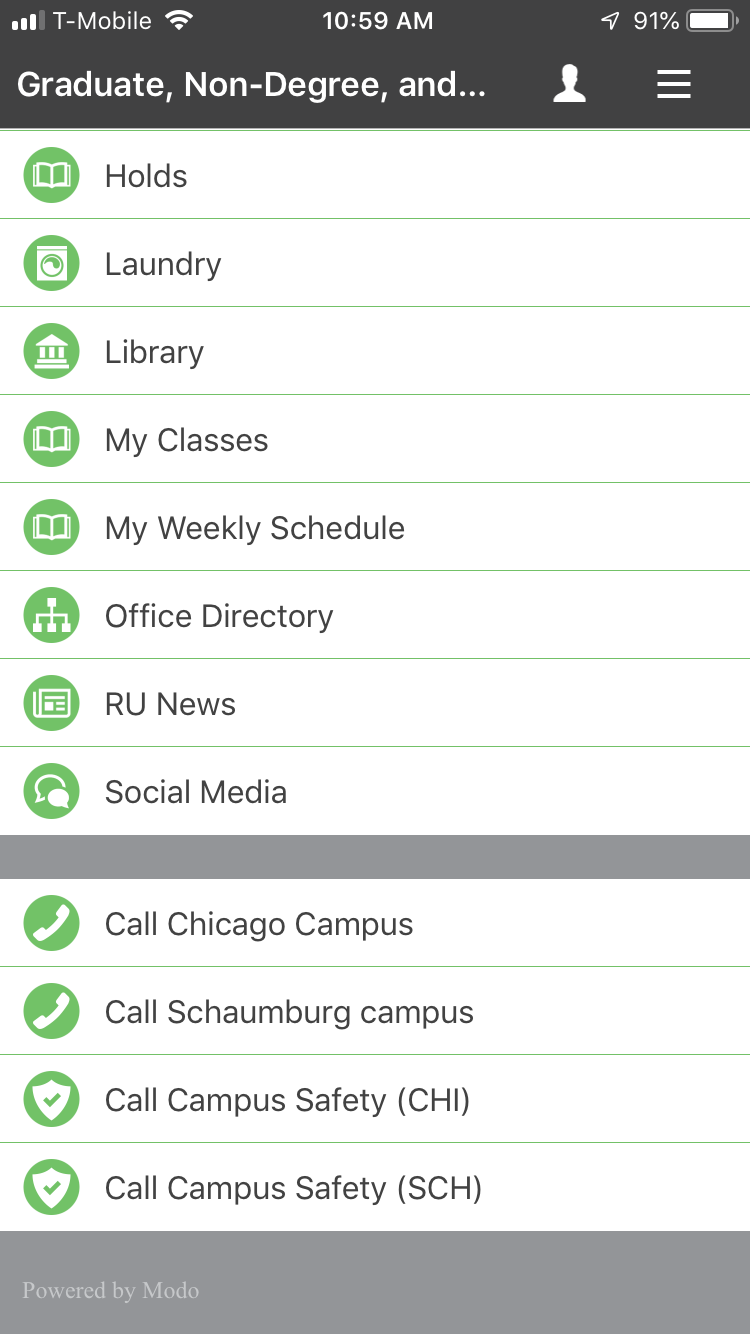This screenshot has height=1334, width=750.
Task: Open the hamburger menu
Action: click(x=673, y=85)
